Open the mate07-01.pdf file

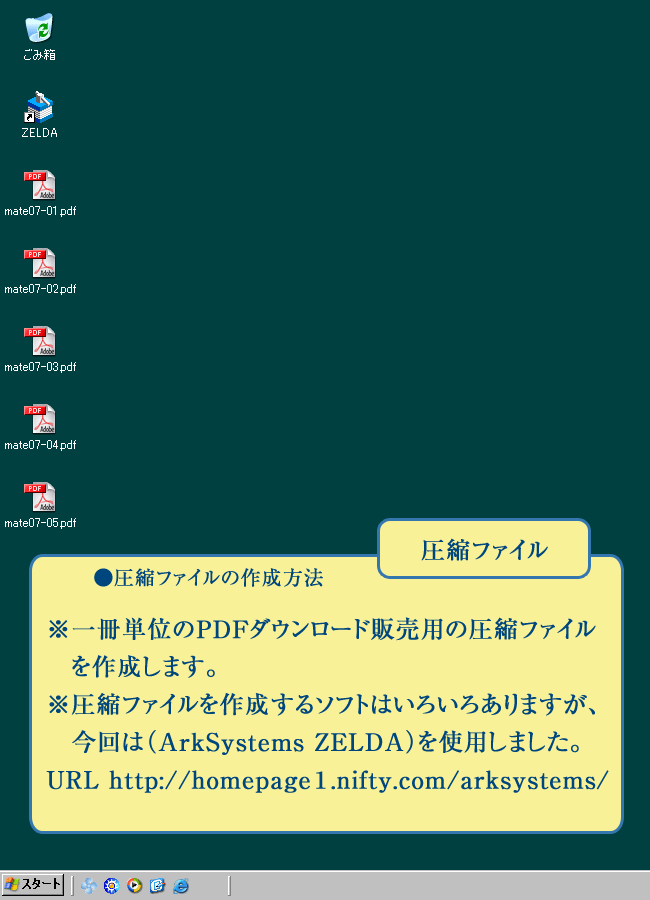(39, 186)
